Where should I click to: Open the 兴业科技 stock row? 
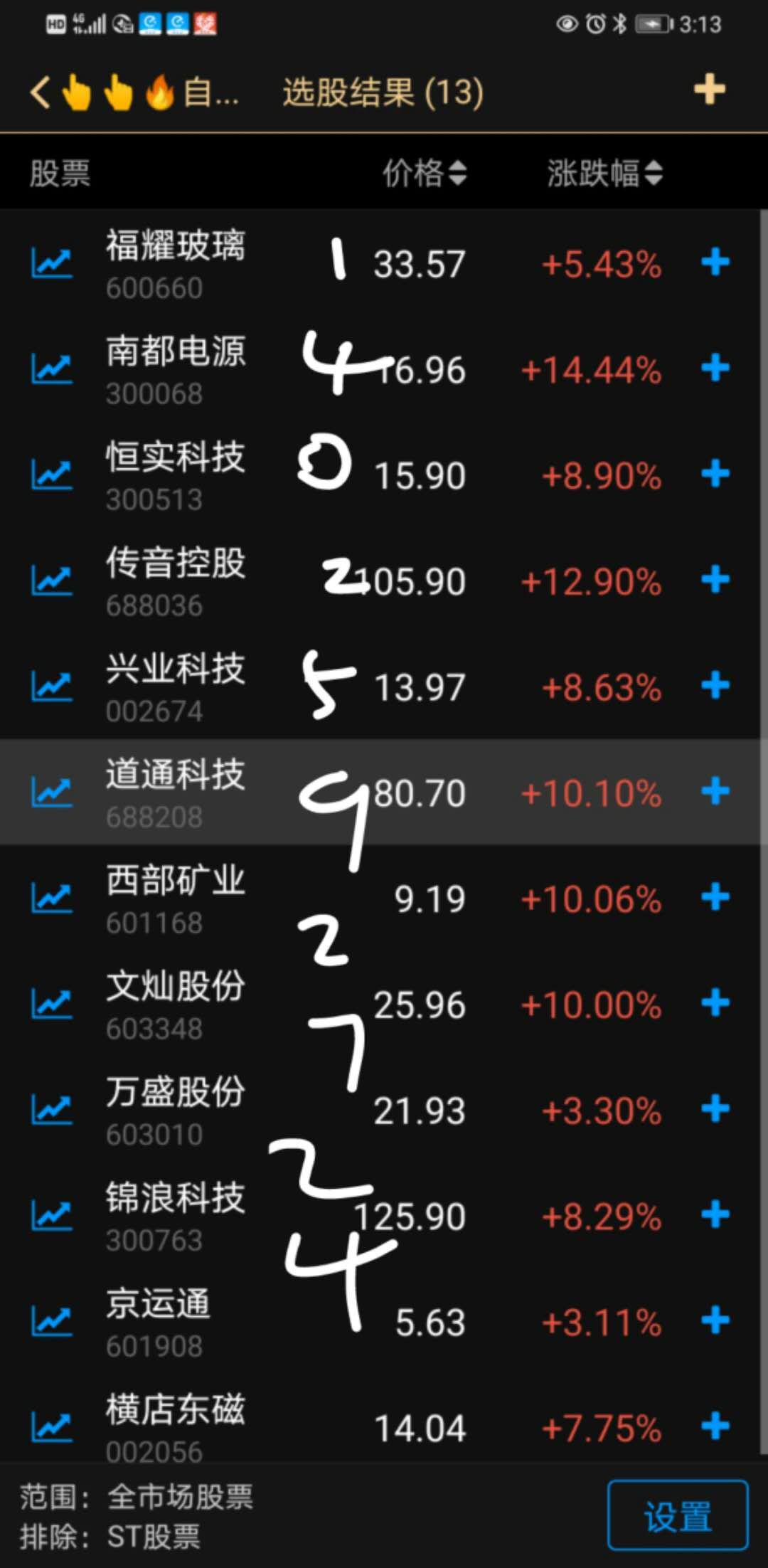coord(176,686)
